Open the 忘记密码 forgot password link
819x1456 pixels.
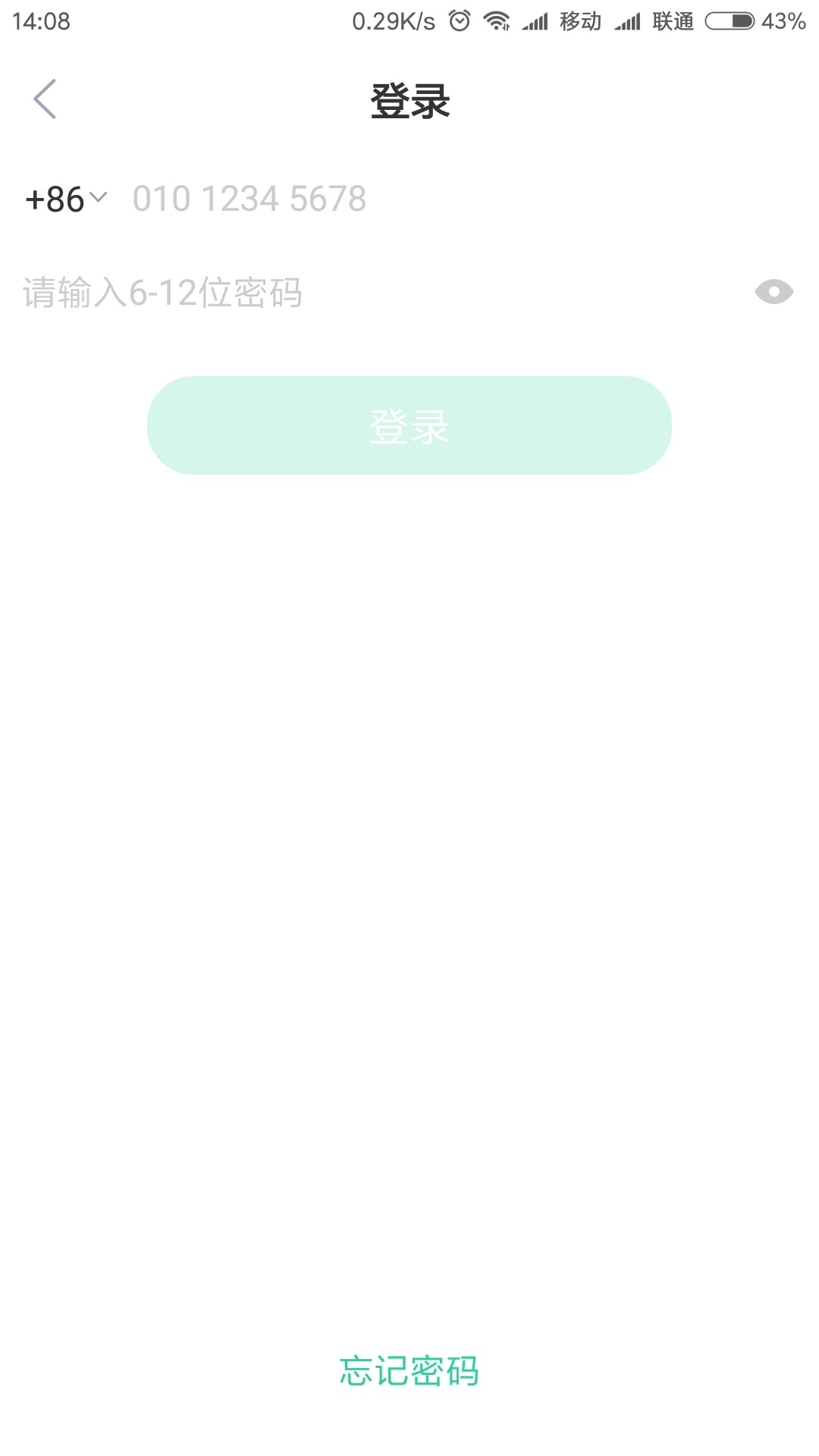409,1371
